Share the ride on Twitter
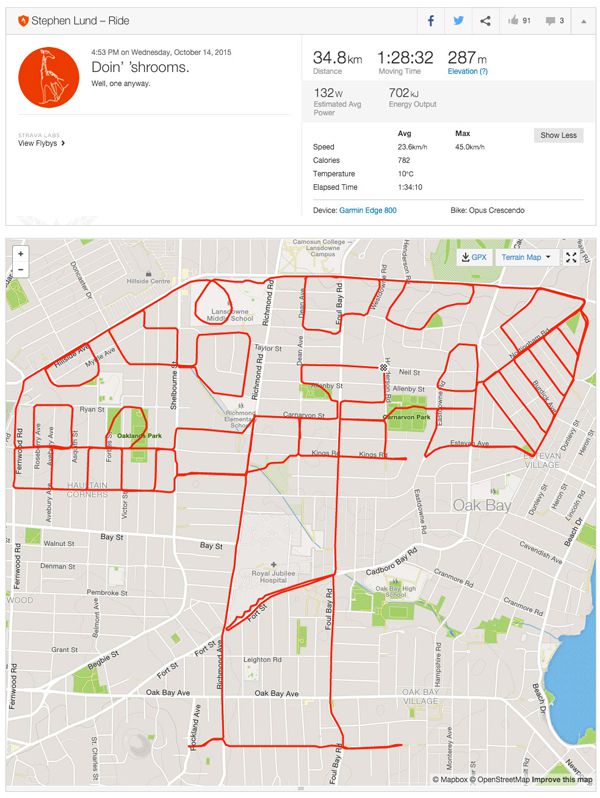Viewport: 600px width, 798px height. [457, 20]
